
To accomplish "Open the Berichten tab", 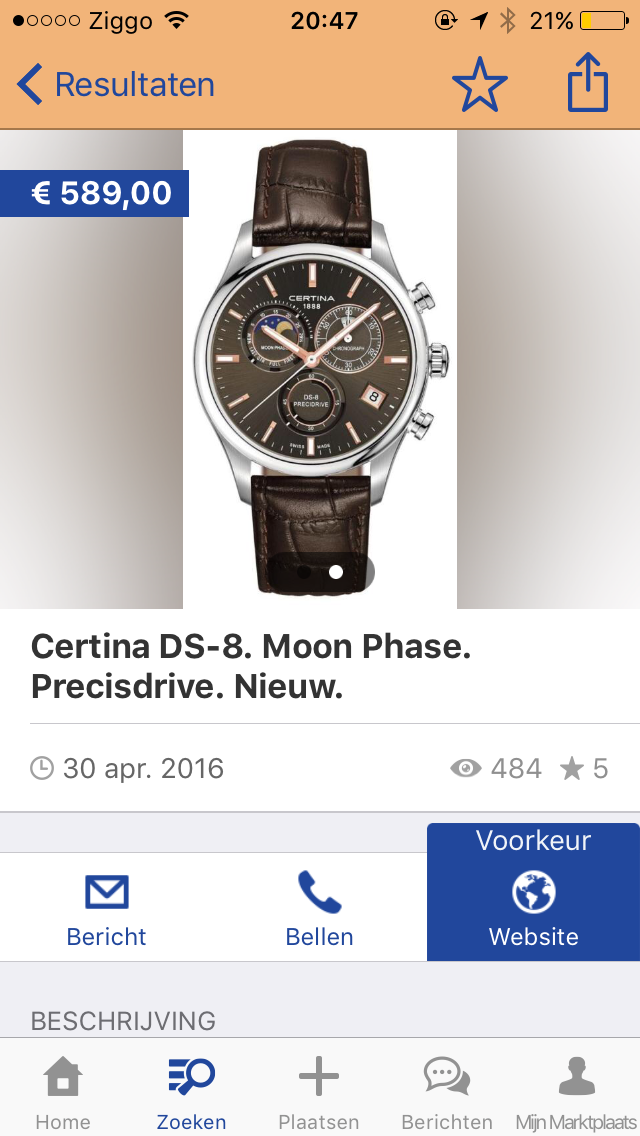I will click(x=446, y=1093).
